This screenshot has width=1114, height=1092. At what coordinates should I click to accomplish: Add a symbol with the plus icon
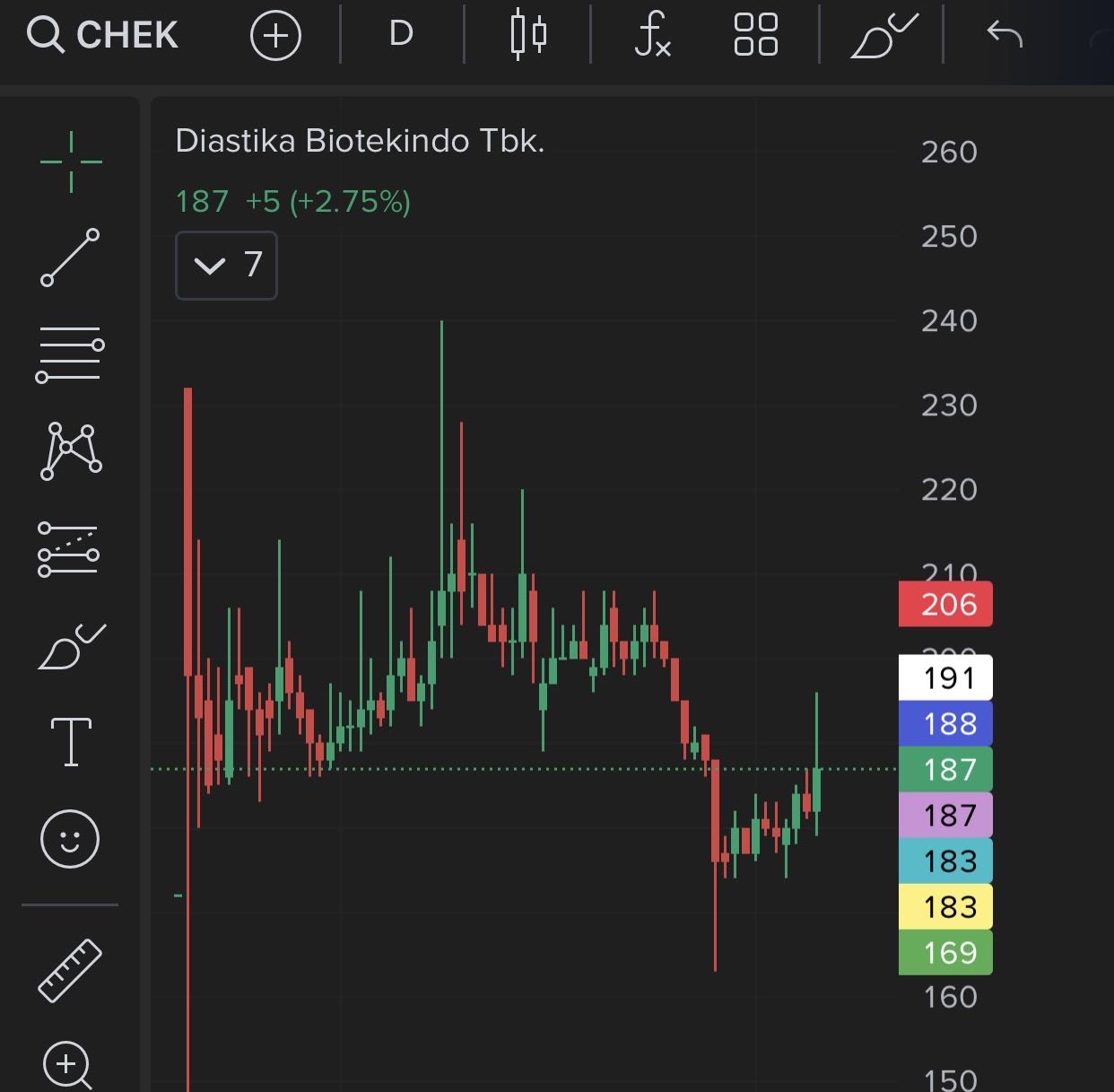(275, 36)
